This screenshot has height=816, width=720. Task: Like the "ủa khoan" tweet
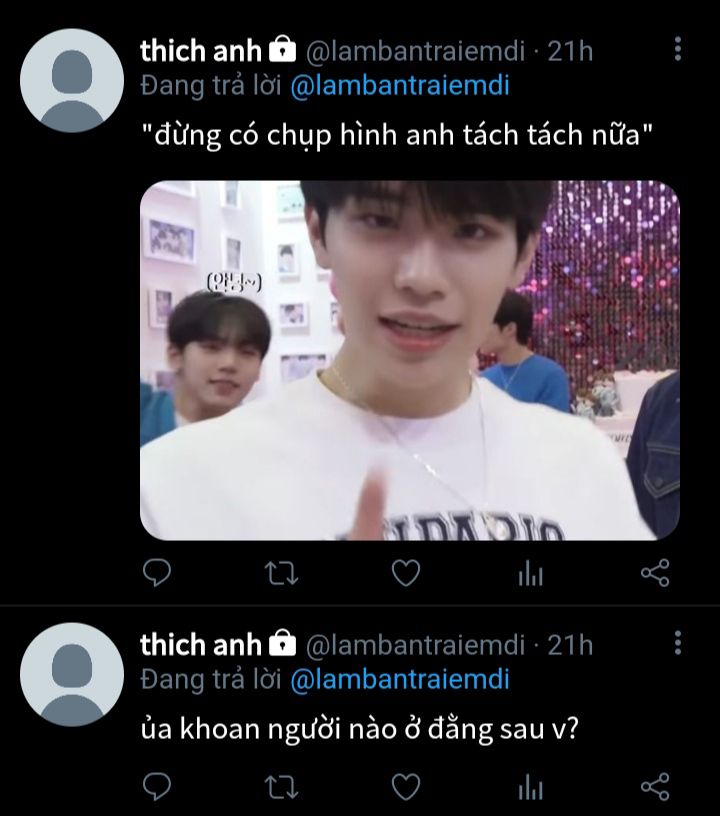(x=404, y=787)
